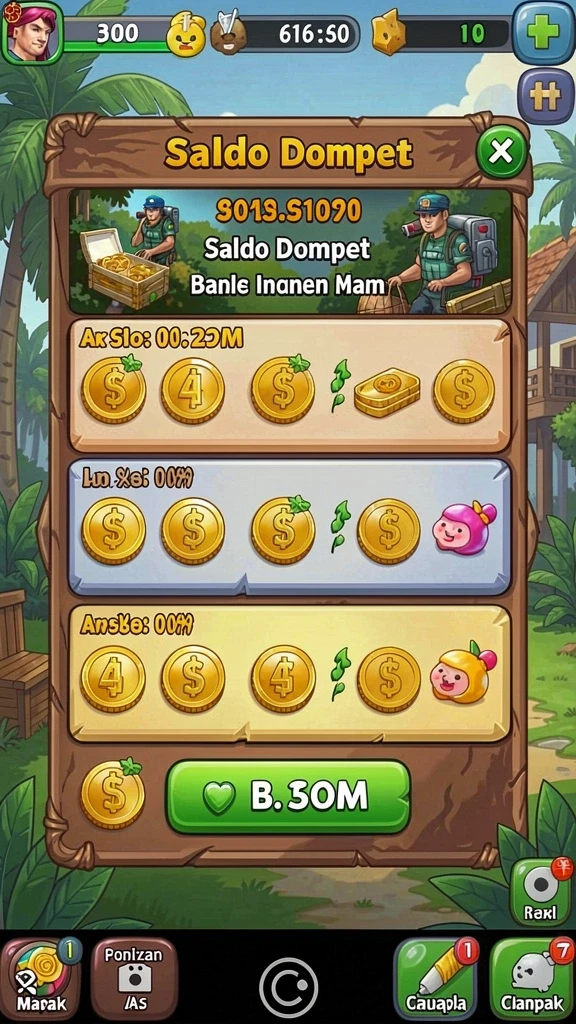Select the reward row with pink character
Viewport: 576px width, 1024px height.
coord(289,527)
